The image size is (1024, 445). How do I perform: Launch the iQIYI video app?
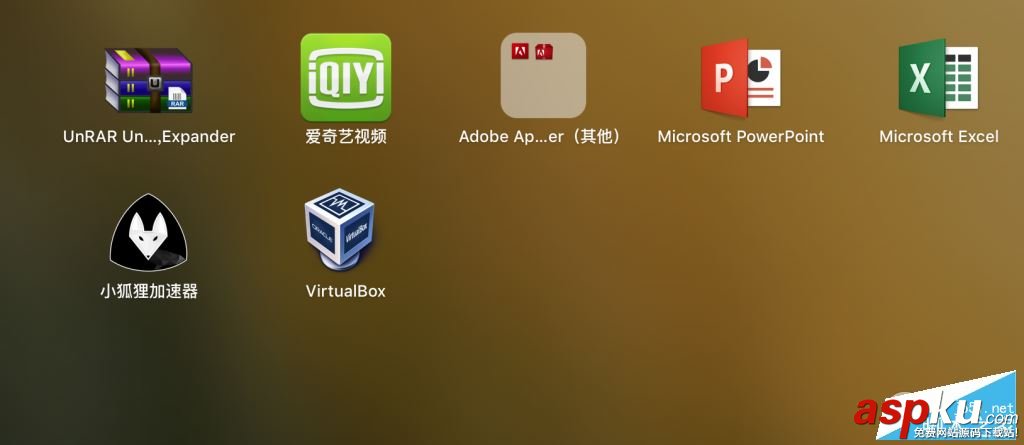click(345, 78)
